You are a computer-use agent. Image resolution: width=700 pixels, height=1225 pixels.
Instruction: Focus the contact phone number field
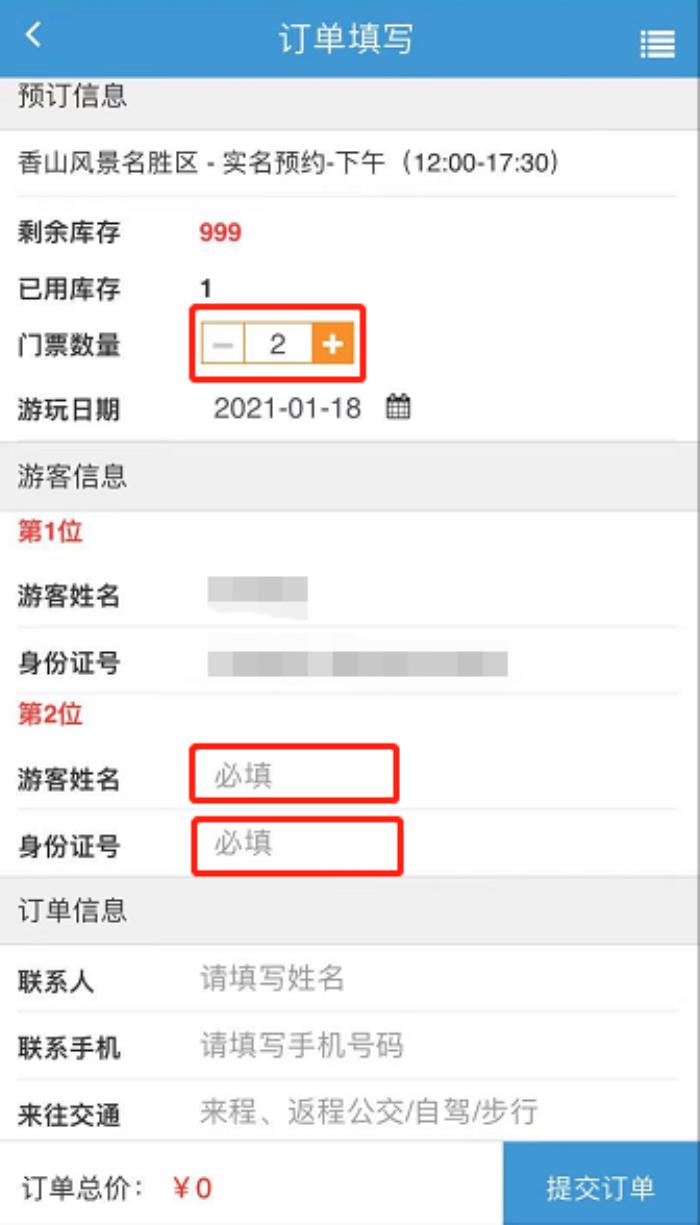(x=400, y=1046)
